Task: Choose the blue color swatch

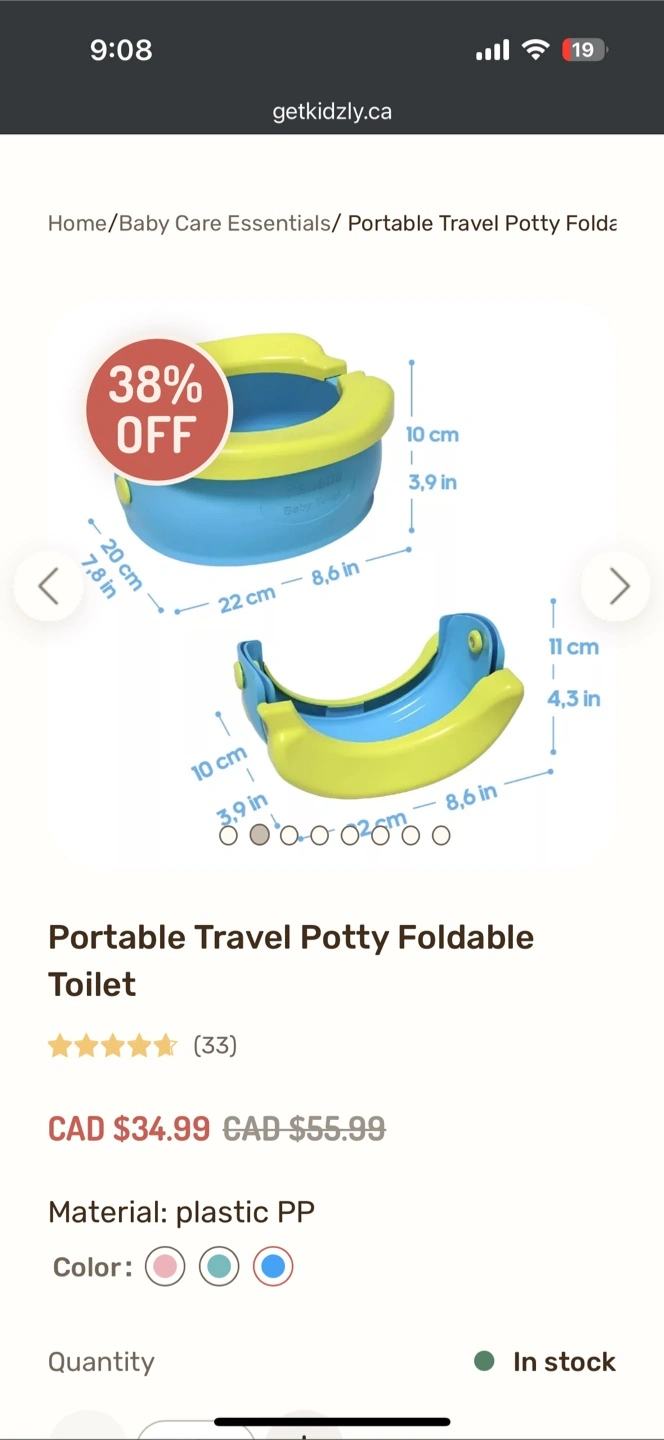Action: click(x=273, y=1267)
